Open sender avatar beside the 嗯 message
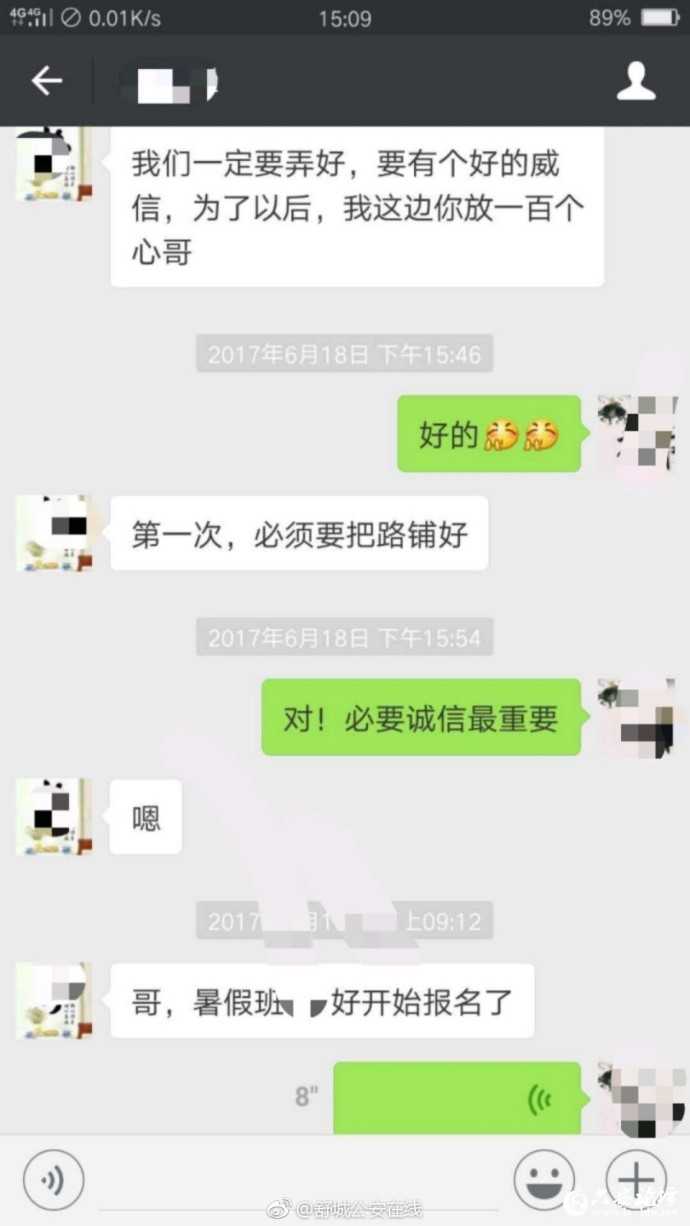Screen dimensions: 690x1226 click(x=54, y=817)
